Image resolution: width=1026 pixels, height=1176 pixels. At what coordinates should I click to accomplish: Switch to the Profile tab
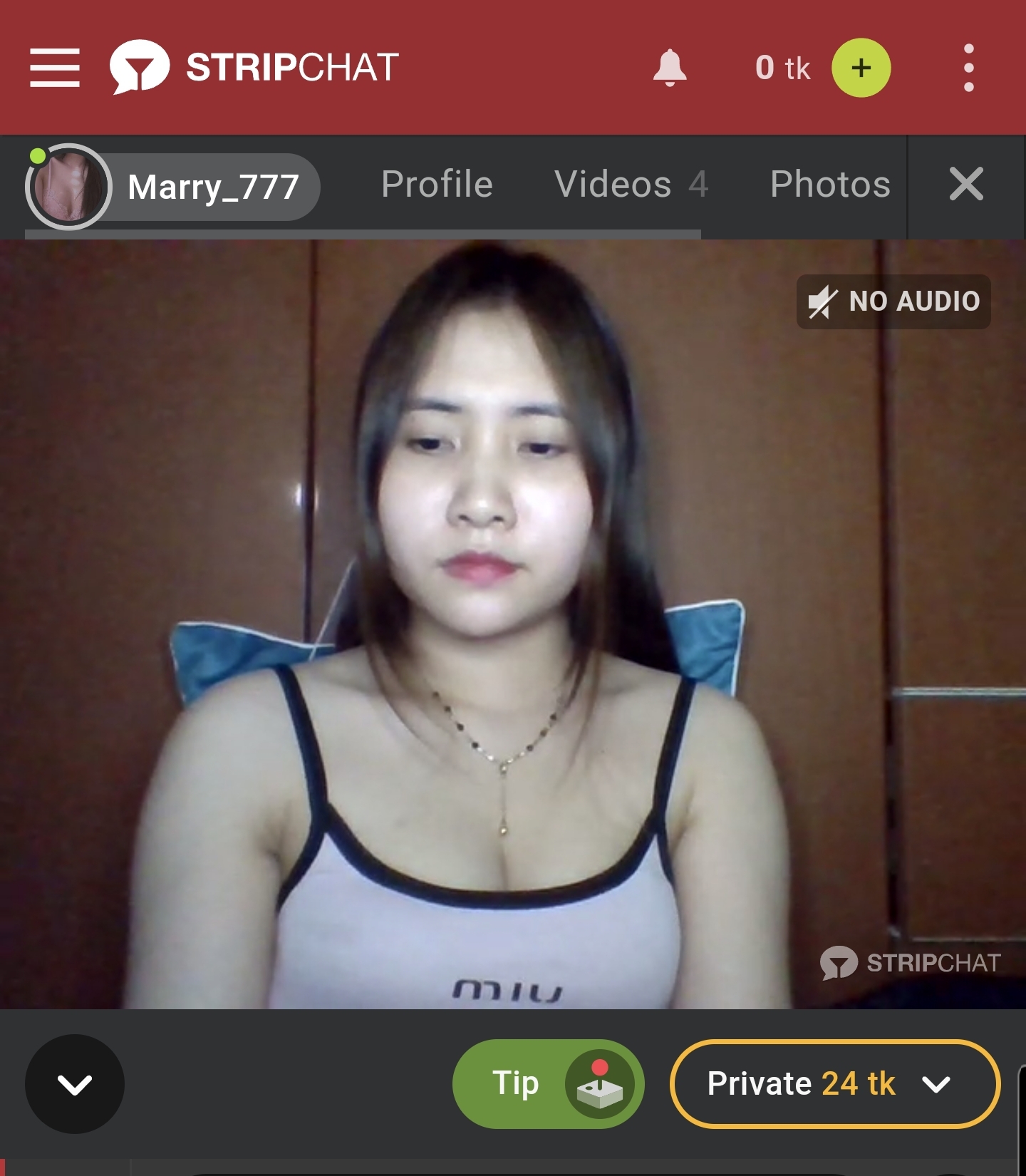(437, 185)
